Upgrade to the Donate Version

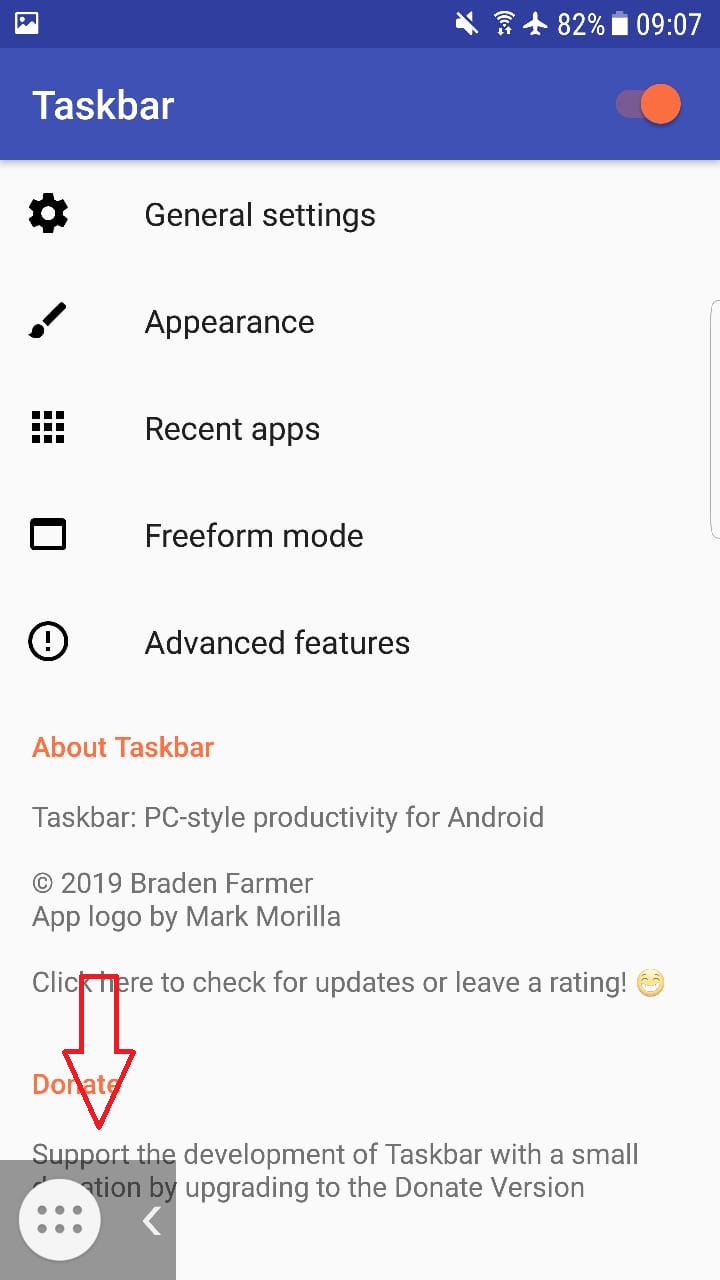[x=400, y=1171]
